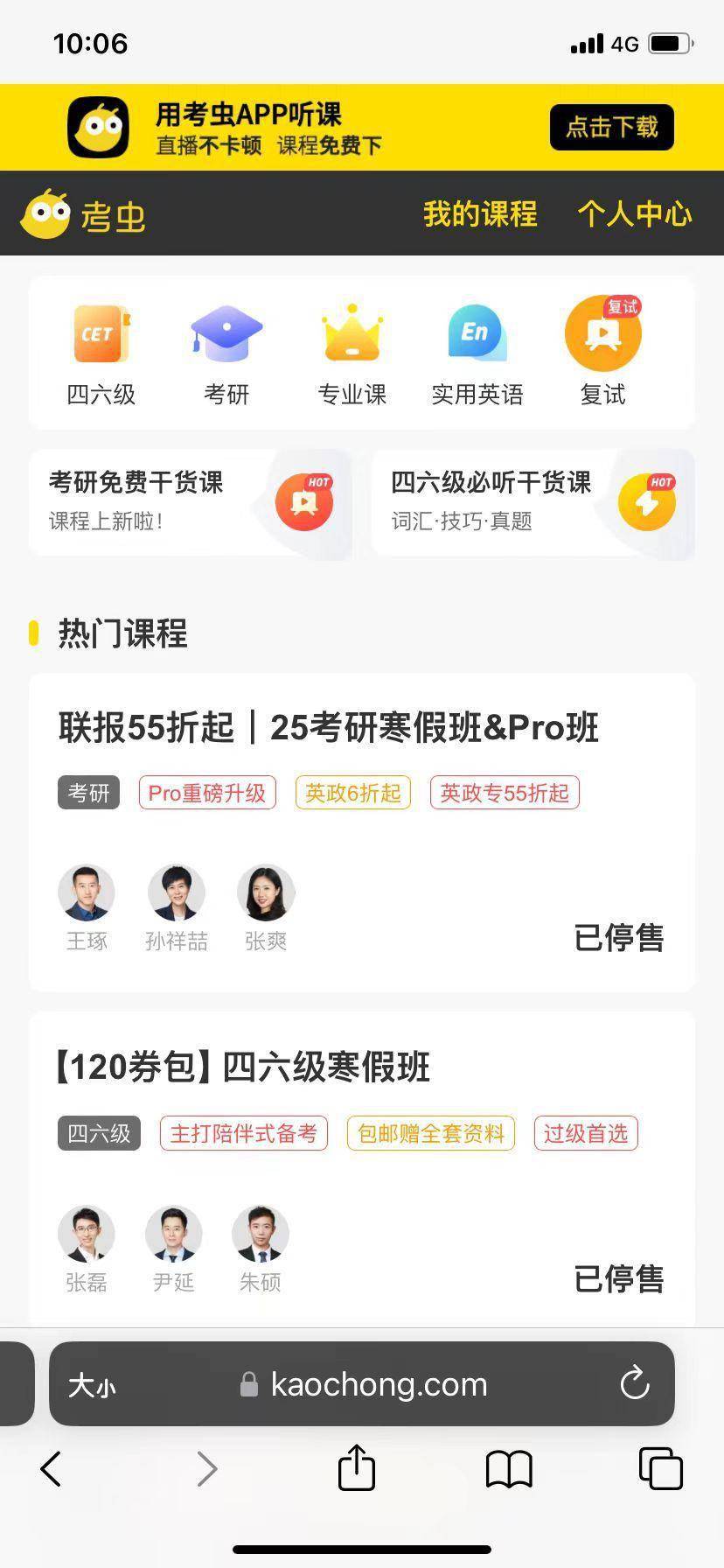The width and height of the screenshot is (724, 1568).
Task: Tap teacher 王琢's avatar thumbnail
Action: coord(87,892)
